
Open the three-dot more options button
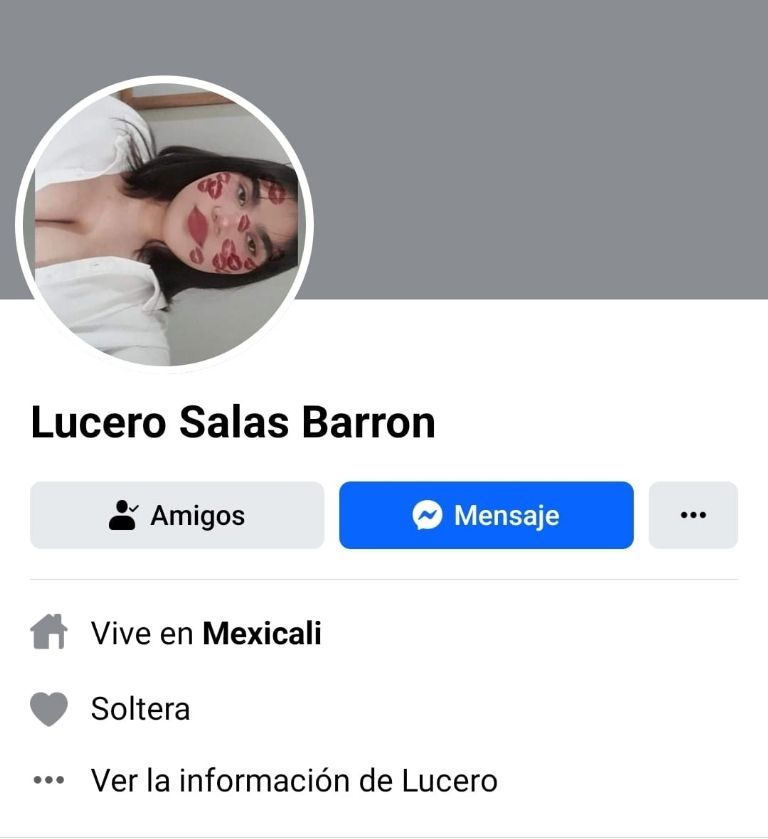[x=693, y=516]
